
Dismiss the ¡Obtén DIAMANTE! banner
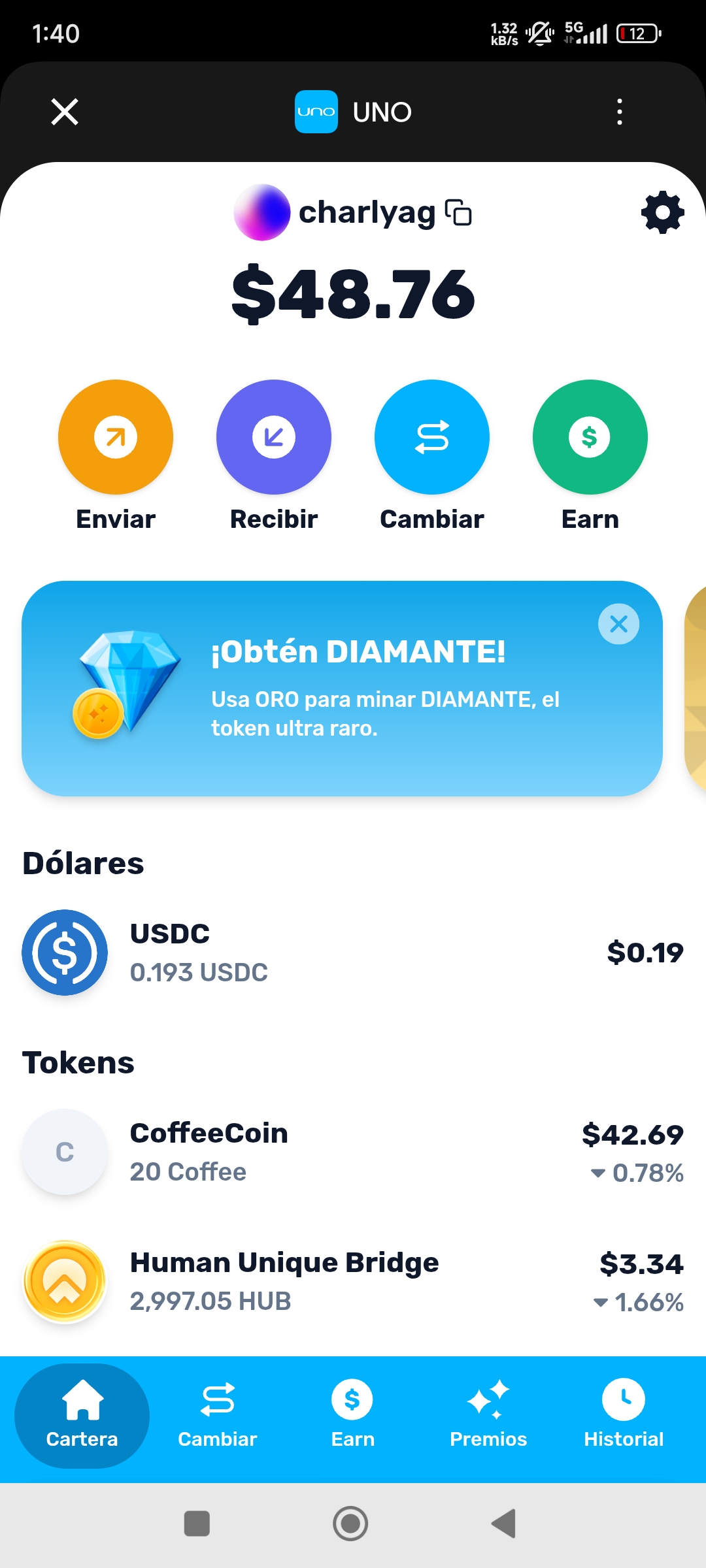point(618,624)
